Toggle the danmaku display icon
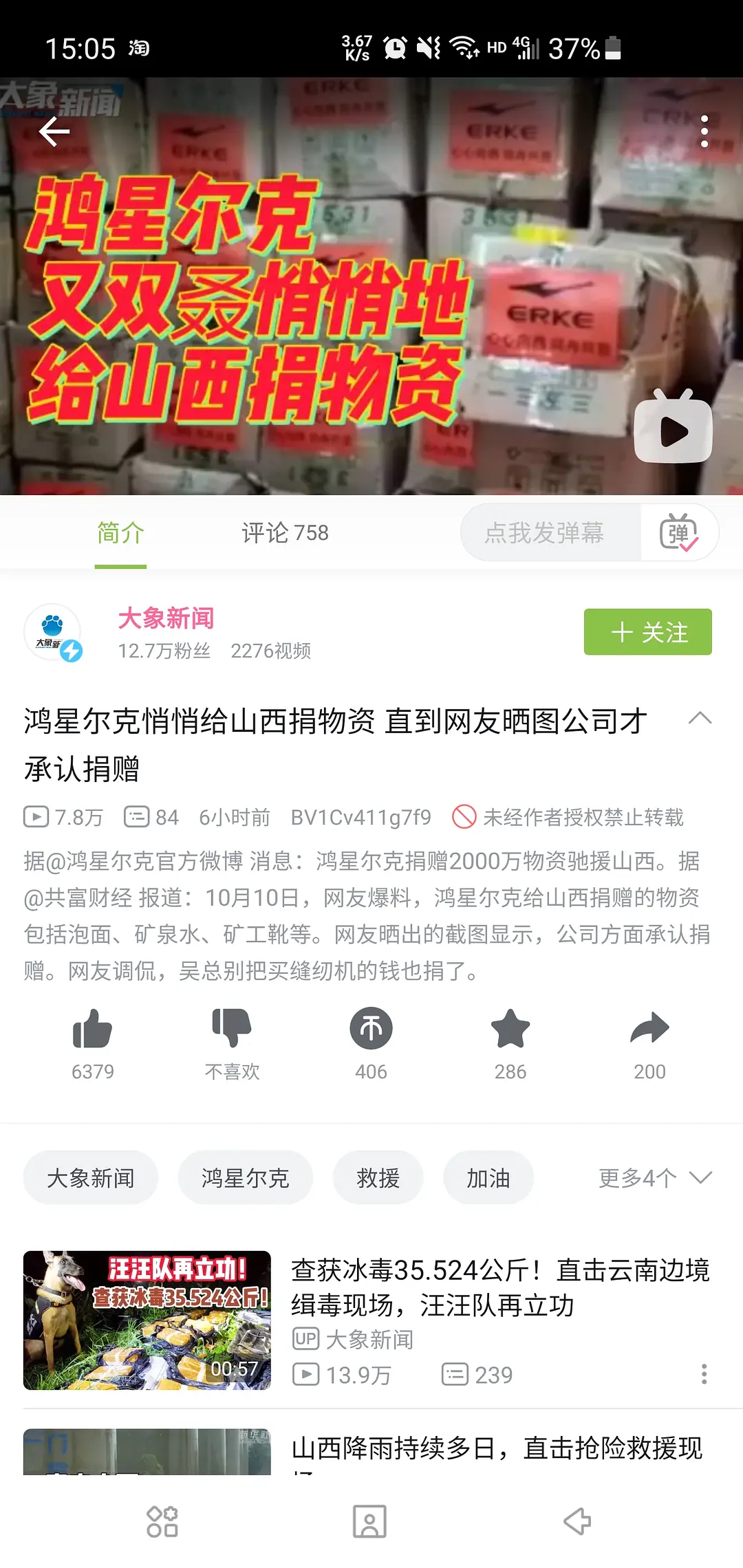 (678, 533)
